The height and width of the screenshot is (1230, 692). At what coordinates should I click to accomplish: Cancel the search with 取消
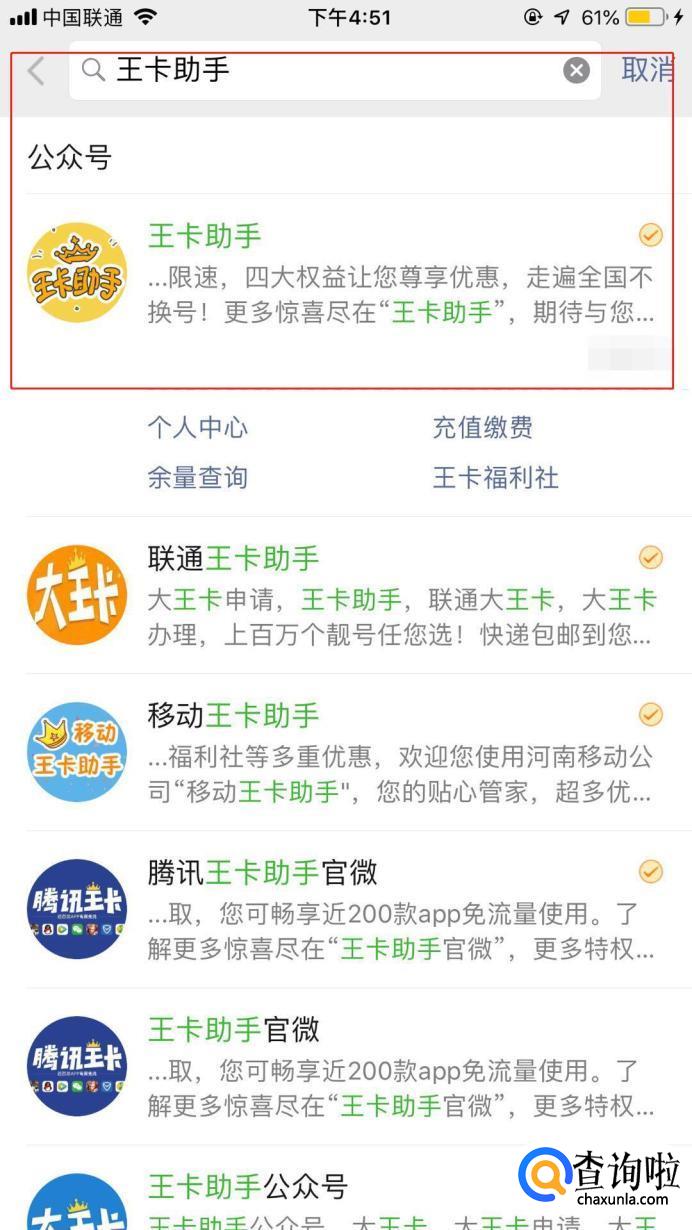click(648, 70)
